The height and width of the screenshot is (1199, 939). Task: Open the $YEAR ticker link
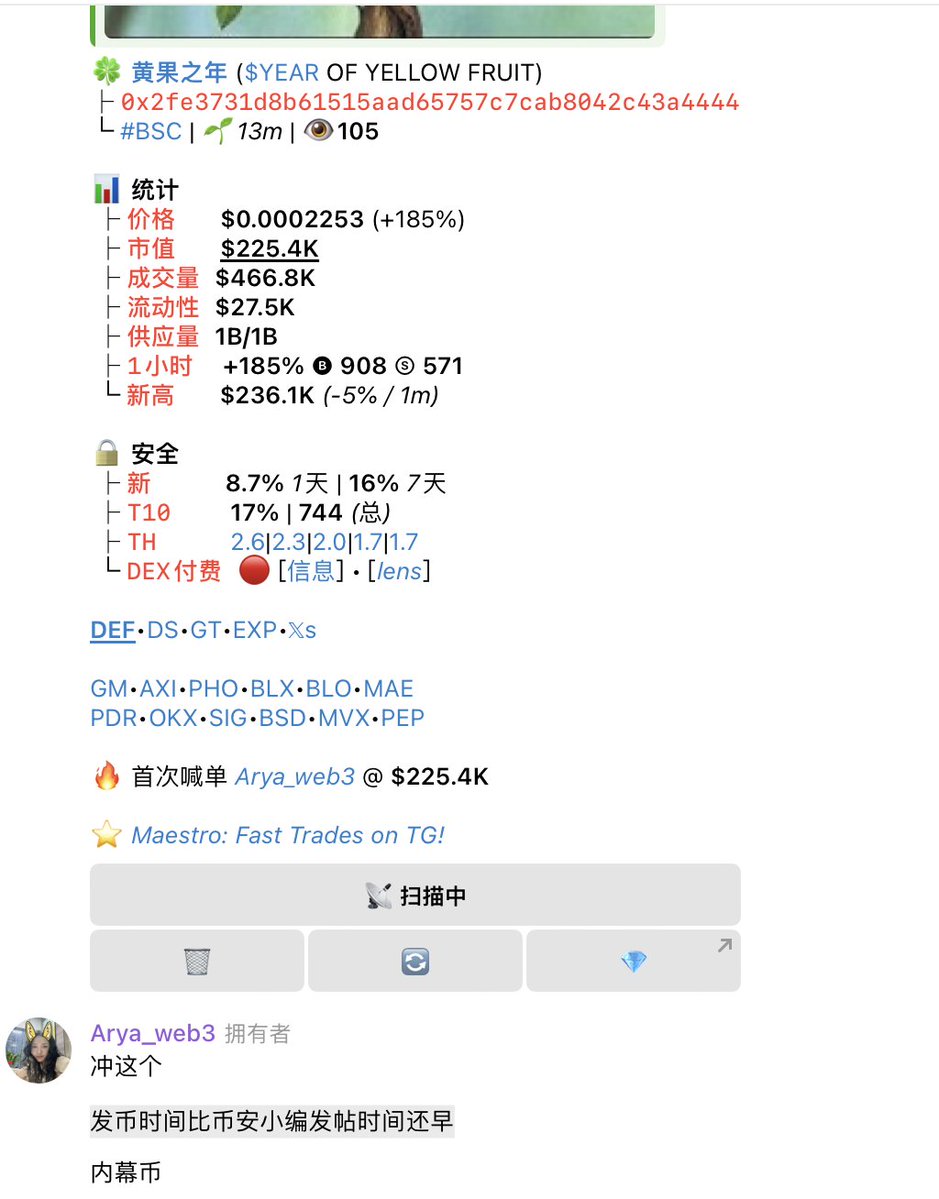point(282,72)
